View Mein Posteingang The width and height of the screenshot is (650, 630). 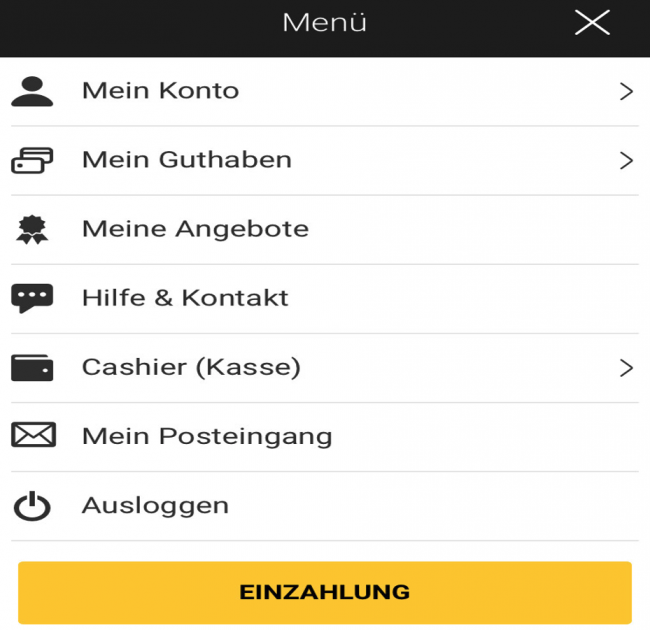(x=206, y=436)
